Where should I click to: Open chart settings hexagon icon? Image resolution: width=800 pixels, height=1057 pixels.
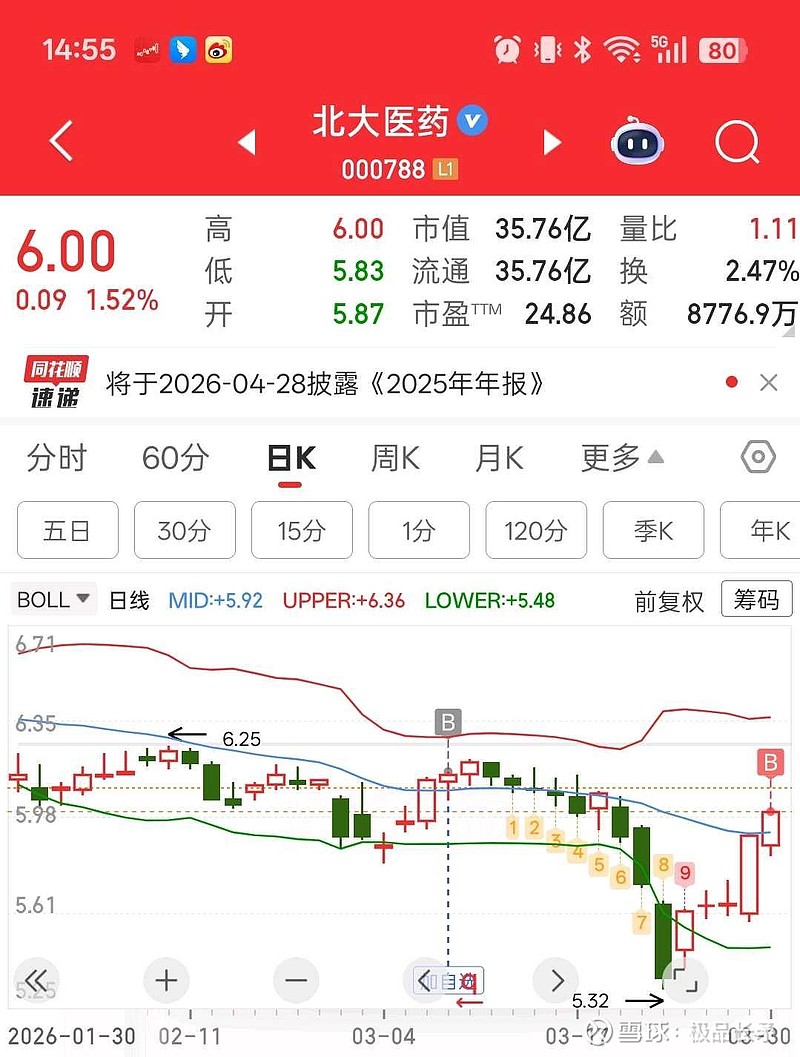tap(758, 458)
